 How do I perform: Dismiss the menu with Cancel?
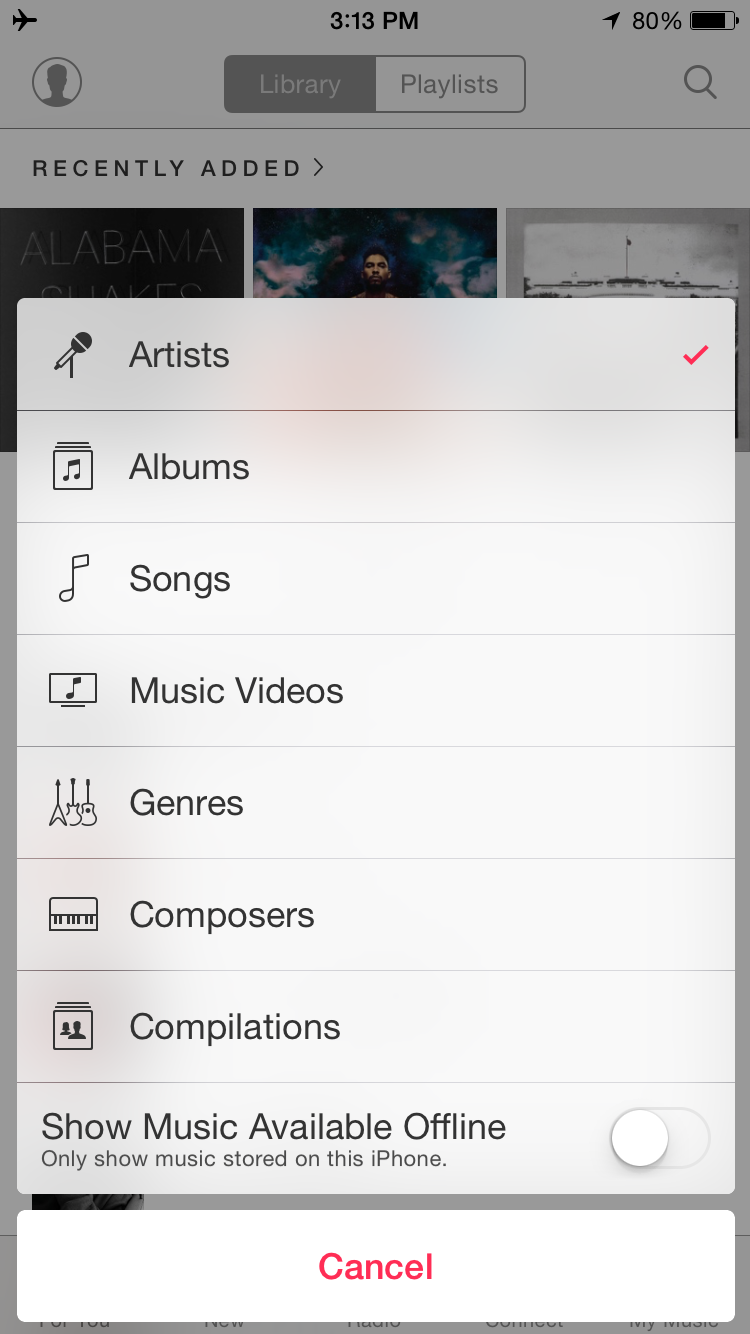pos(375,1266)
